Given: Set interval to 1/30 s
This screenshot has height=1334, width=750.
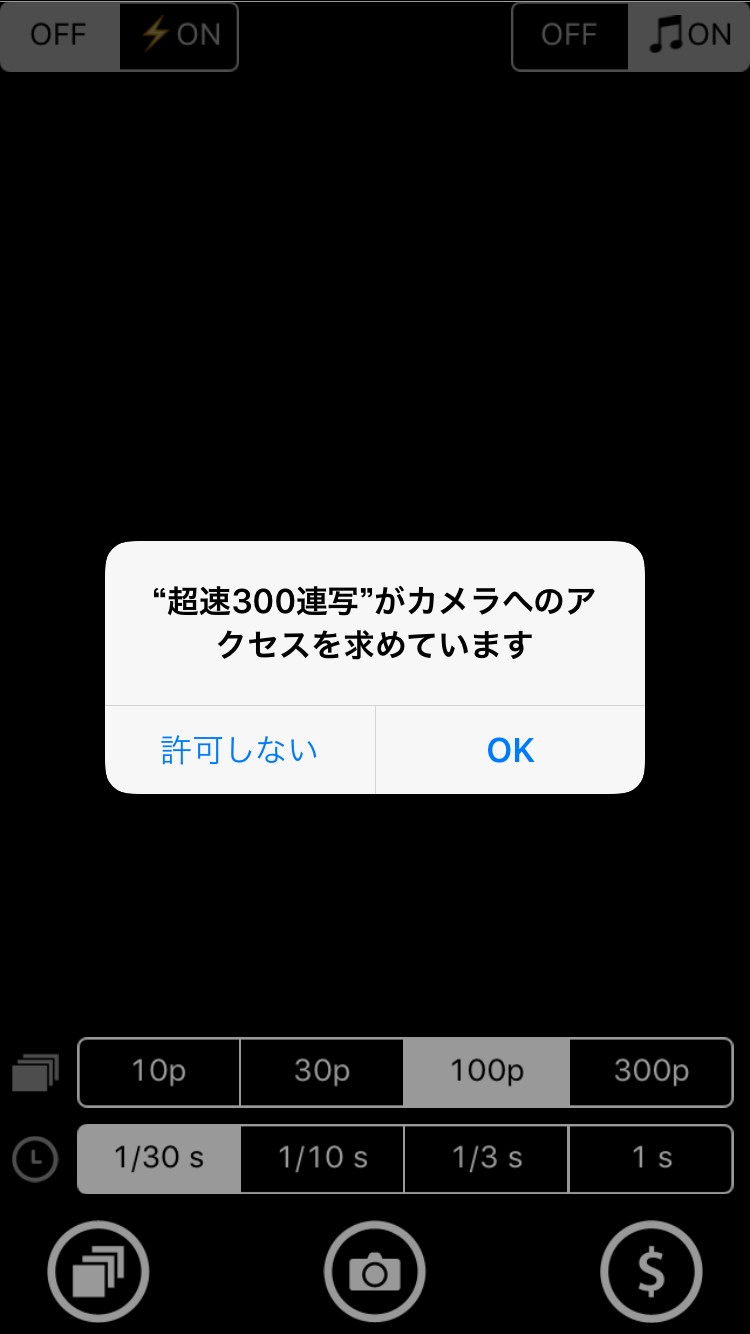Looking at the screenshot, I should coord(160,1159).
